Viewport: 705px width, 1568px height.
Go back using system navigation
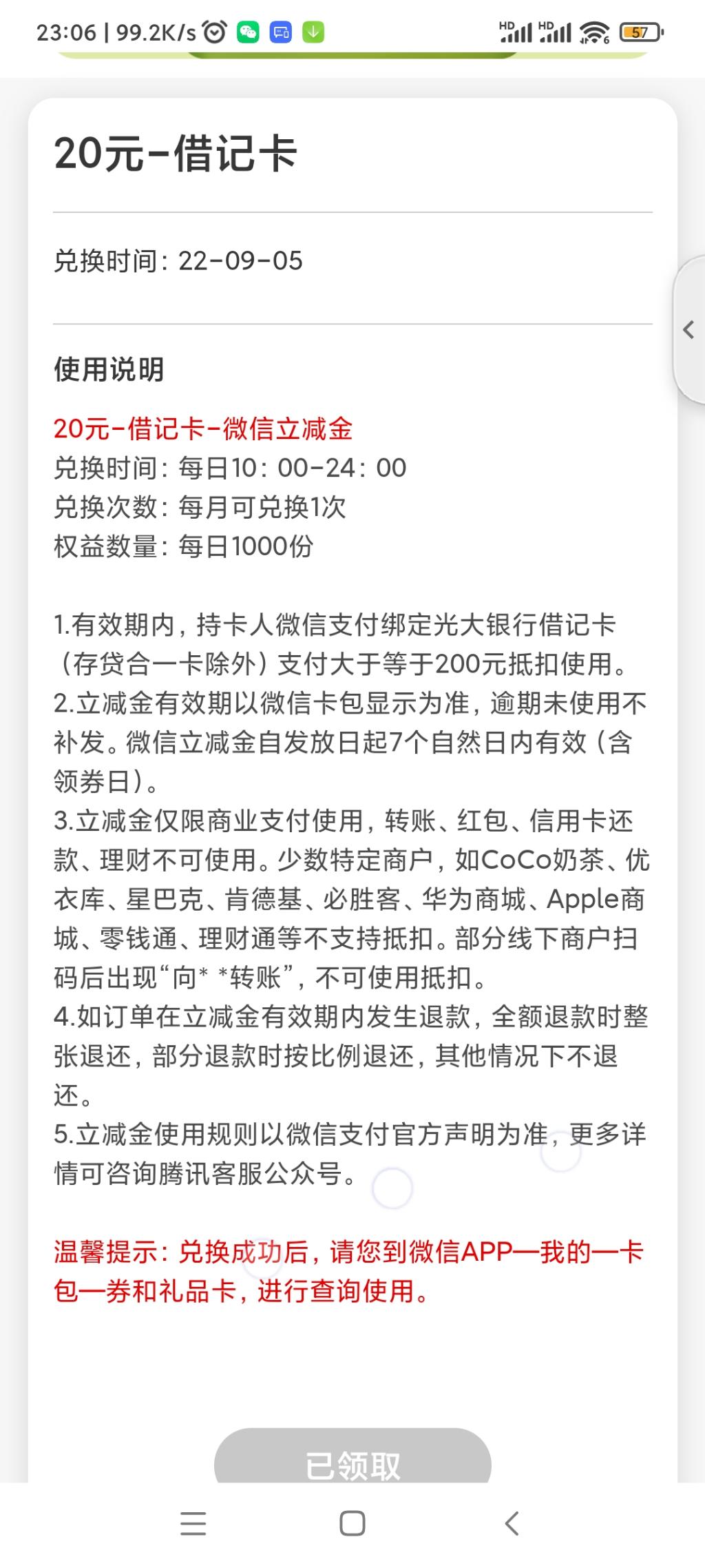(512, 1523)
